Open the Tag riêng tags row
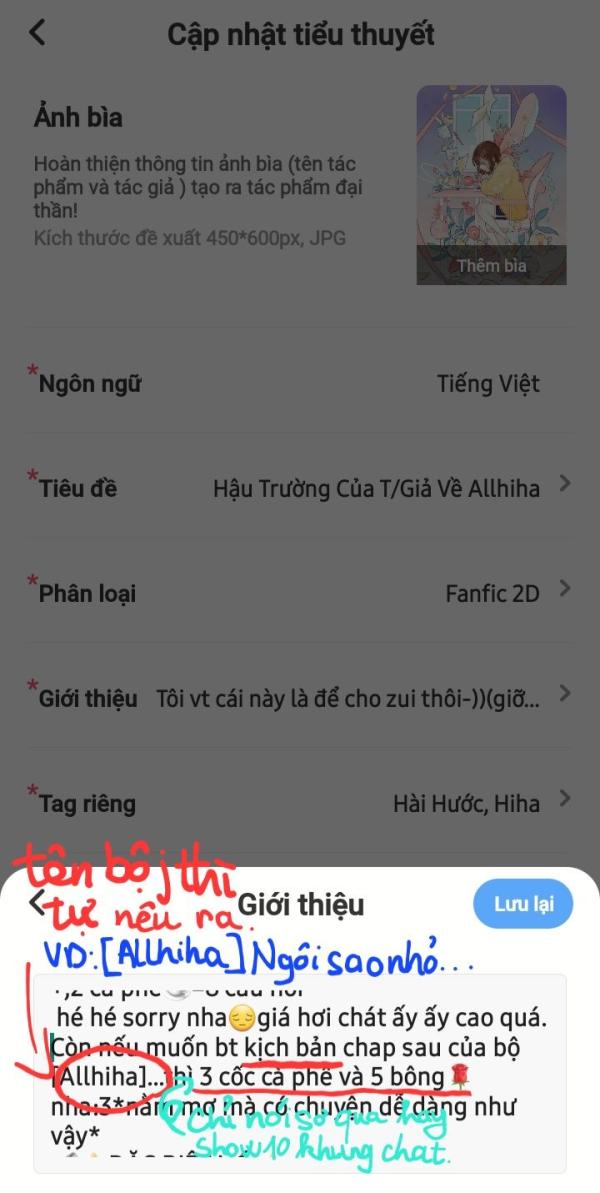This screenshot has height=1193, width=600. click(x=300, y=803)
